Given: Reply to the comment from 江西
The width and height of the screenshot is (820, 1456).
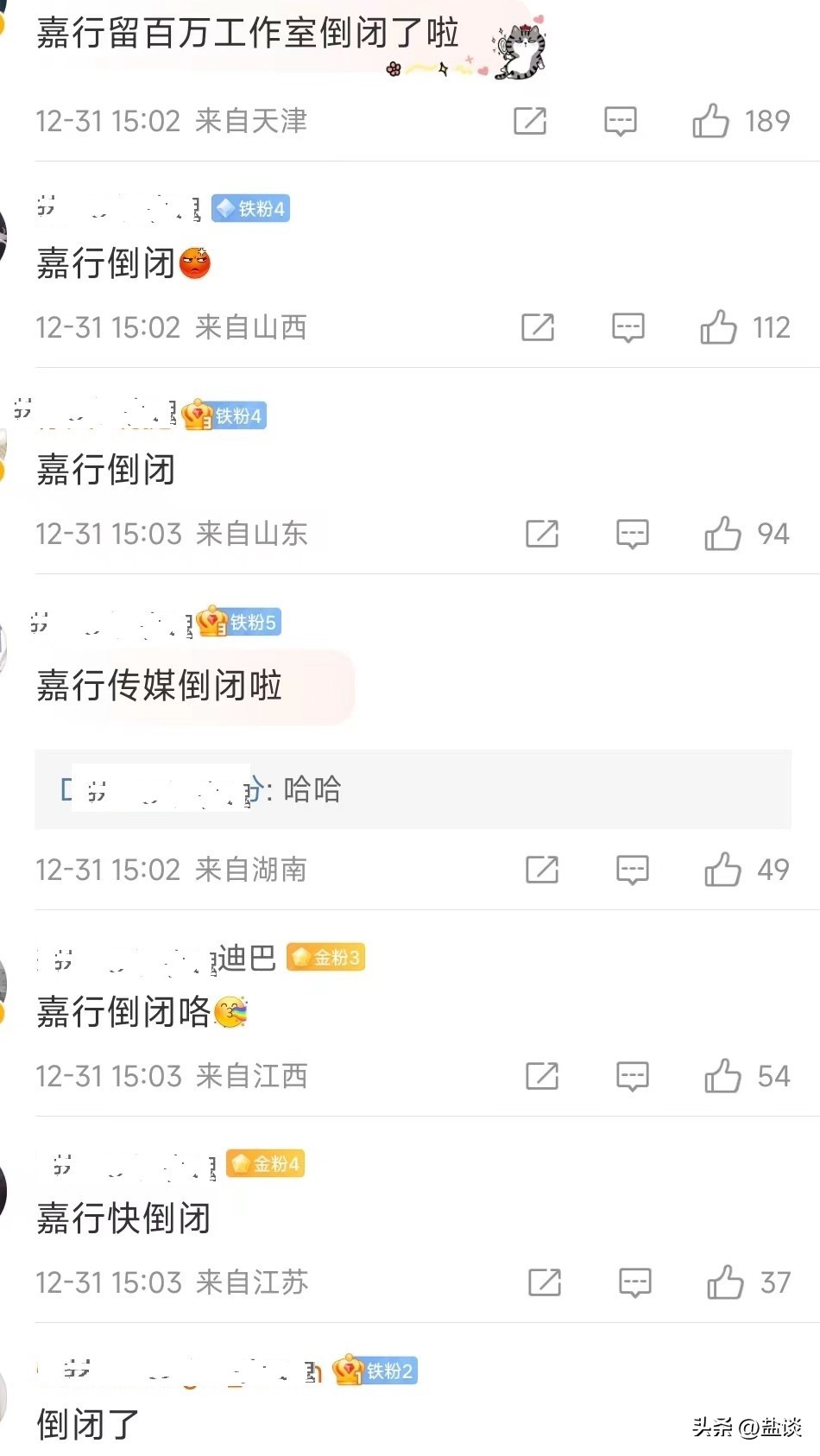Looking at the screenshot, I should pos(632,1076).
